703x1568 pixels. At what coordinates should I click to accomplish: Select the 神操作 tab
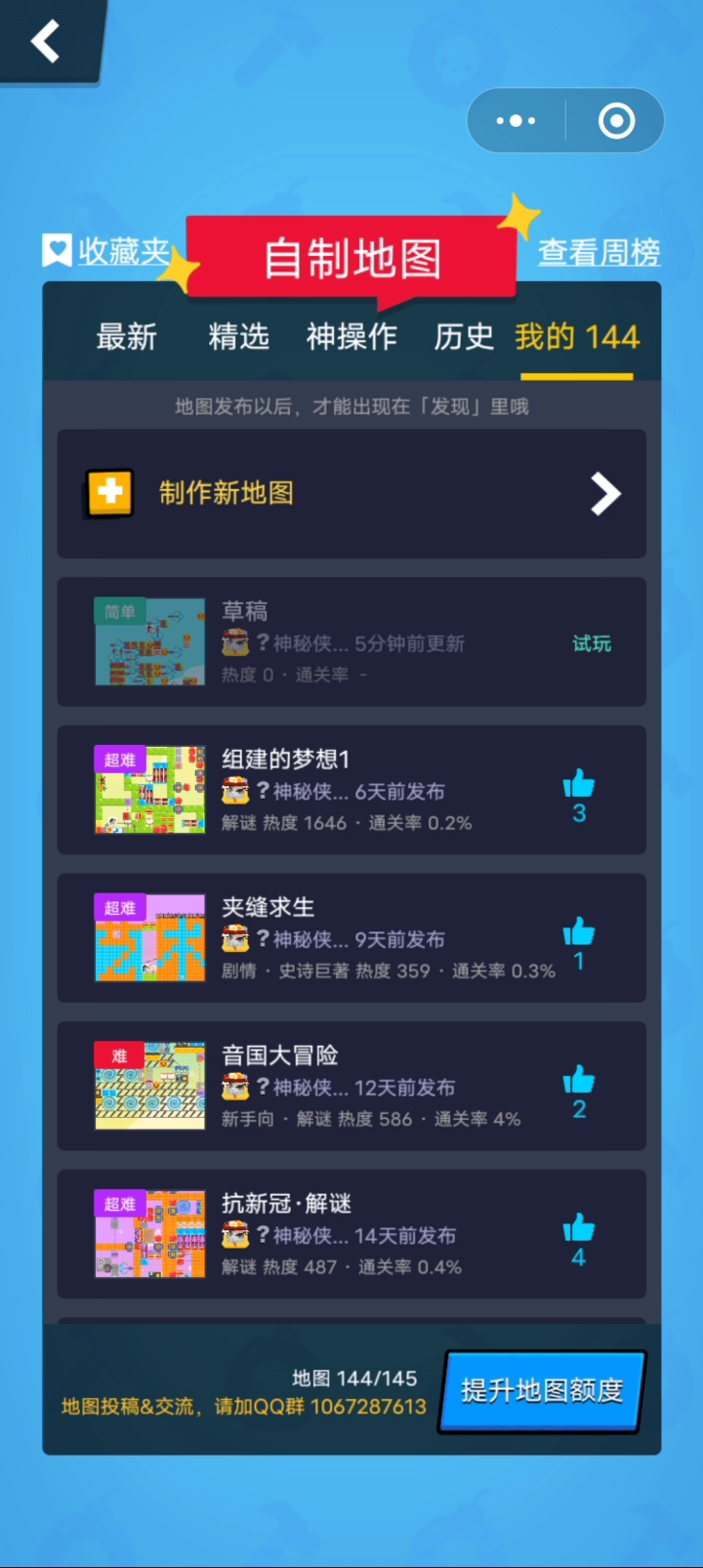pos(351,337)
